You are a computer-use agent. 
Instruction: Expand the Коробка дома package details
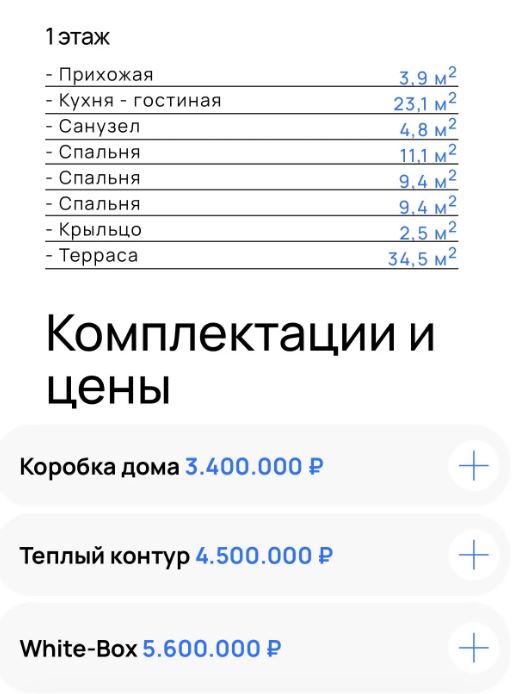474,466
